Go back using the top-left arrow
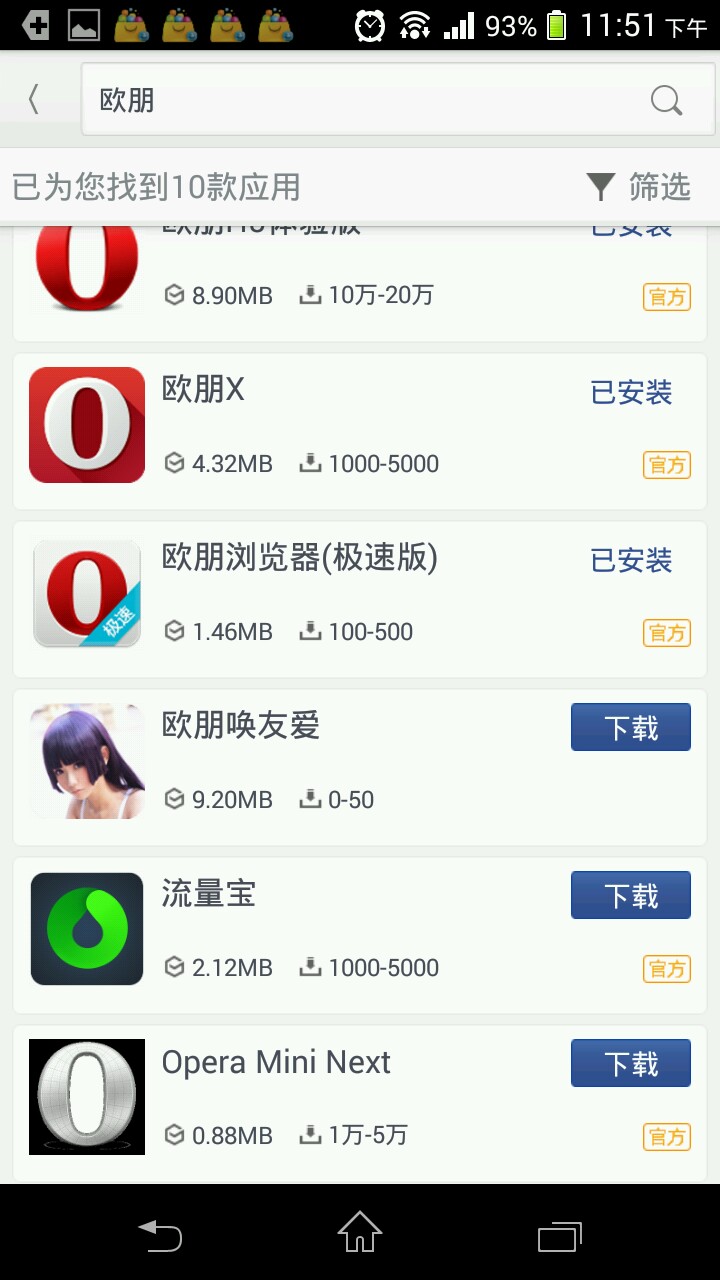The height and width of the screenshot is (1280, 720). [34, 99]
